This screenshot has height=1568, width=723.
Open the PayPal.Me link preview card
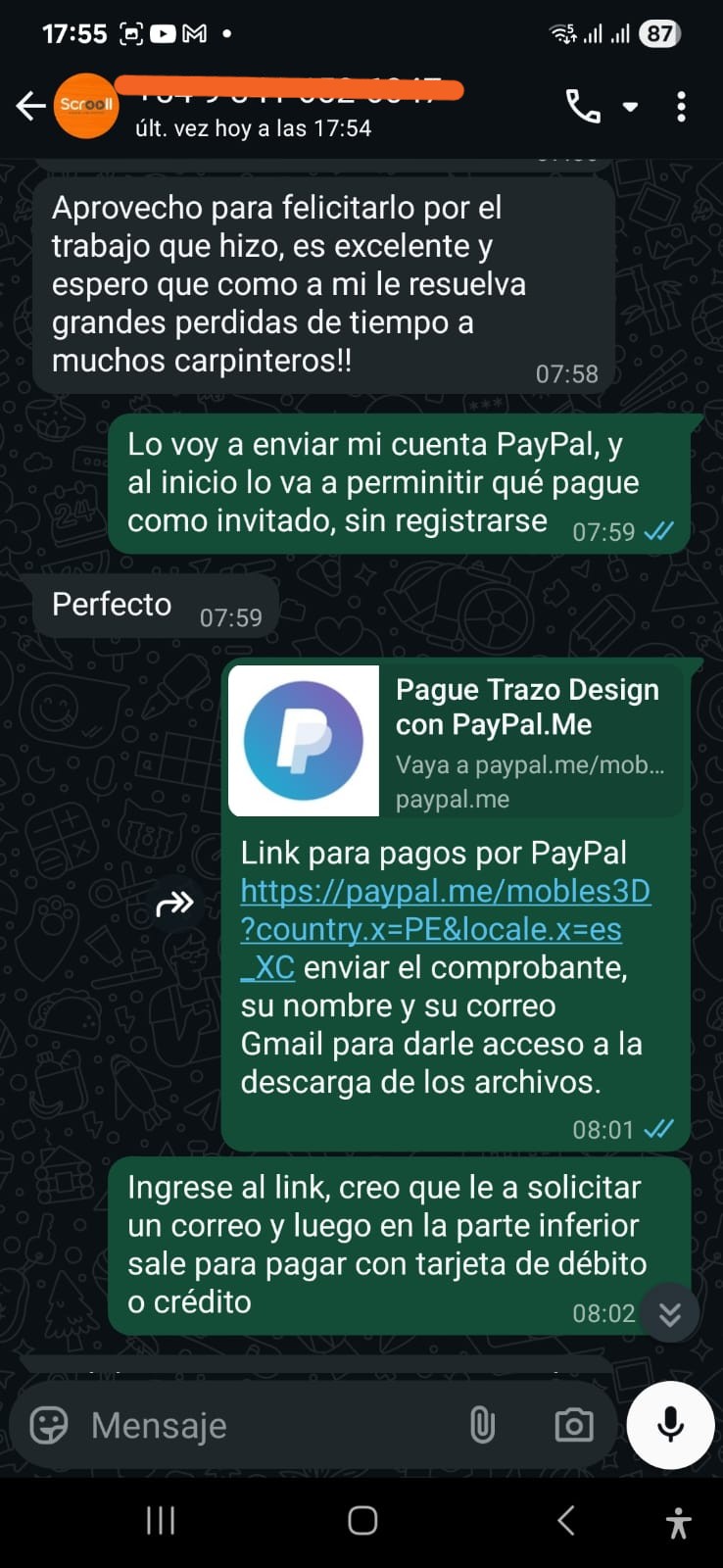pyautogui.click(x=456, y=741)
